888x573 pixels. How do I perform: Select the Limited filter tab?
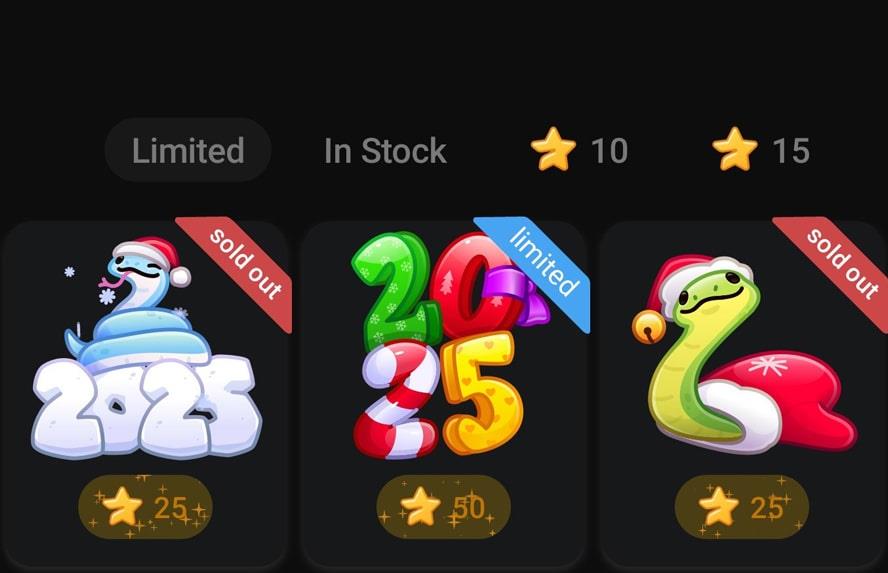[188, 151]
